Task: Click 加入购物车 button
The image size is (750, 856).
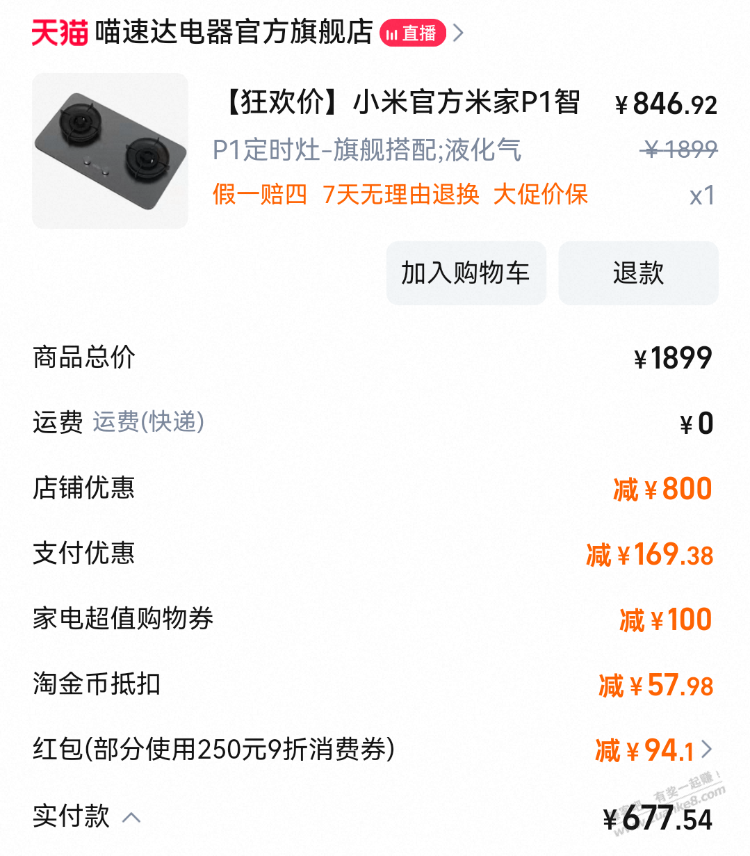Action: (x=466, y=273)
